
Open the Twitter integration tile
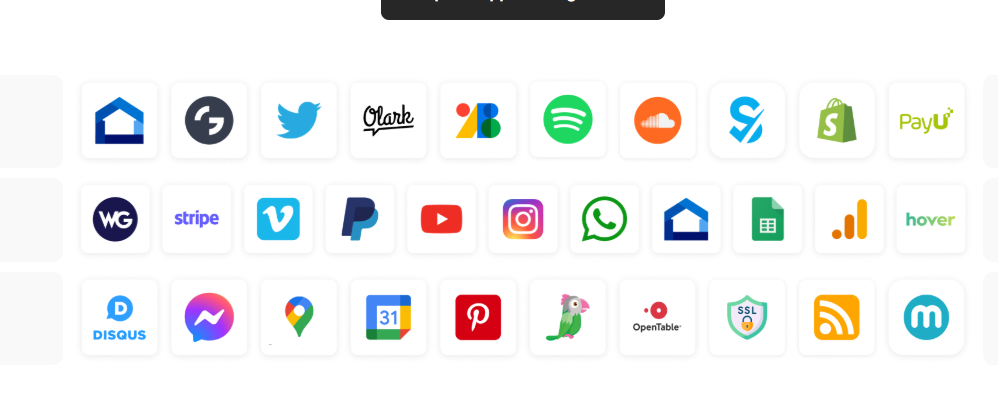click(299, 120)
